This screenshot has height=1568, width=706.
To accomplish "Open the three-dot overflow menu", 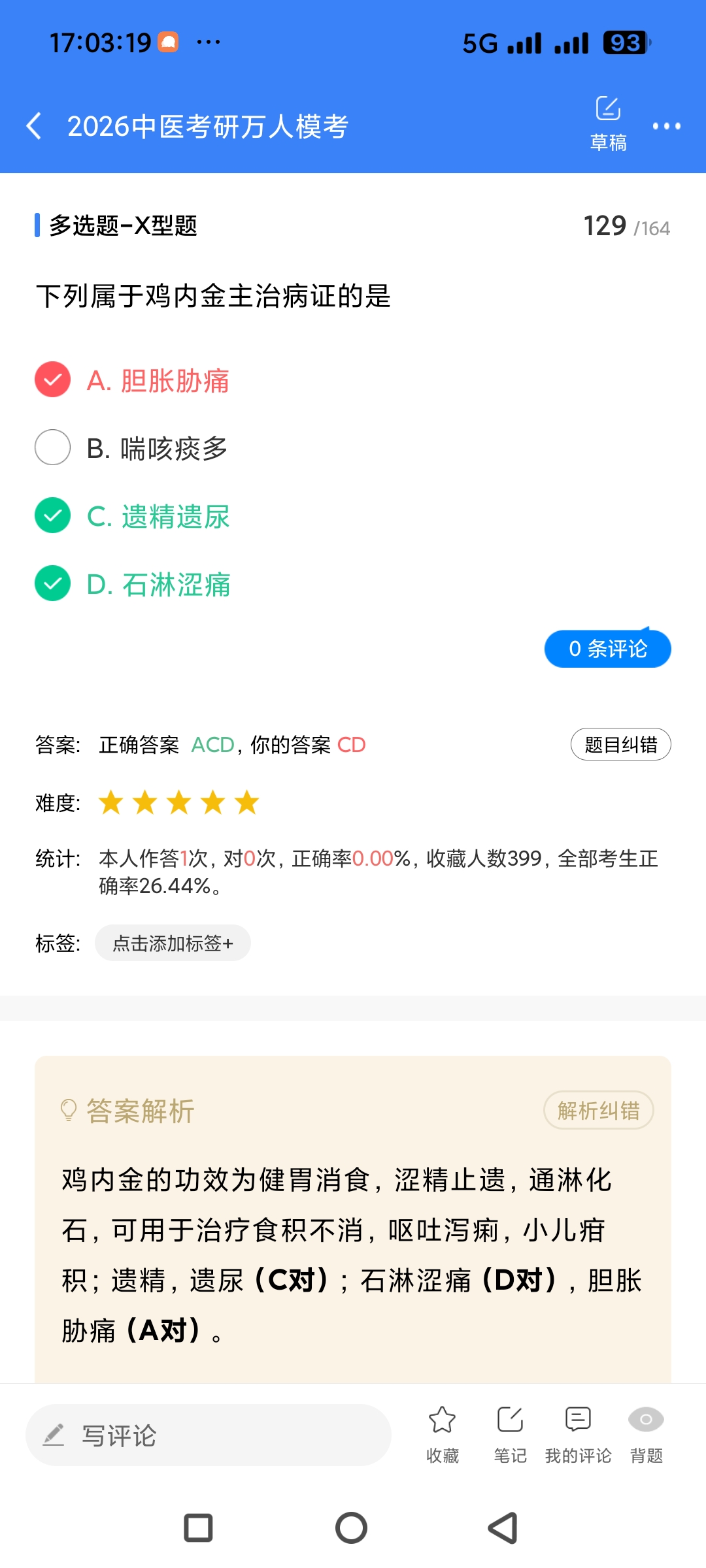I will point(666,126).
